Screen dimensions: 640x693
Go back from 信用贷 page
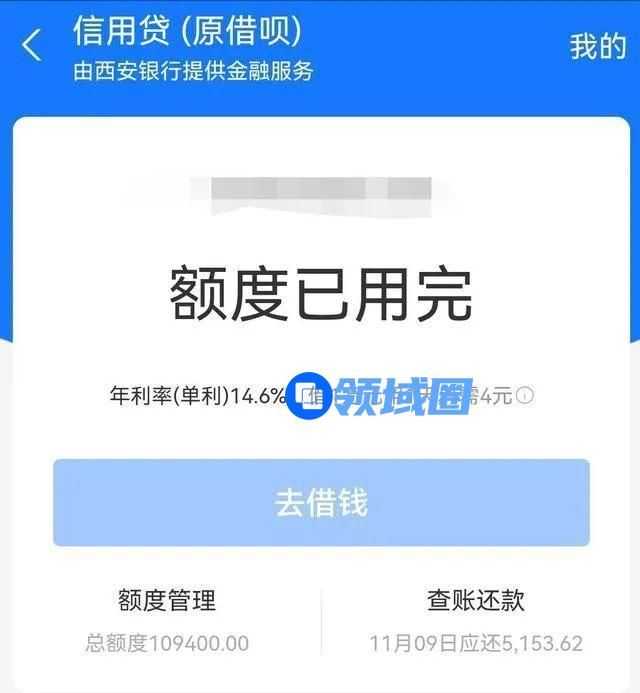33,45
